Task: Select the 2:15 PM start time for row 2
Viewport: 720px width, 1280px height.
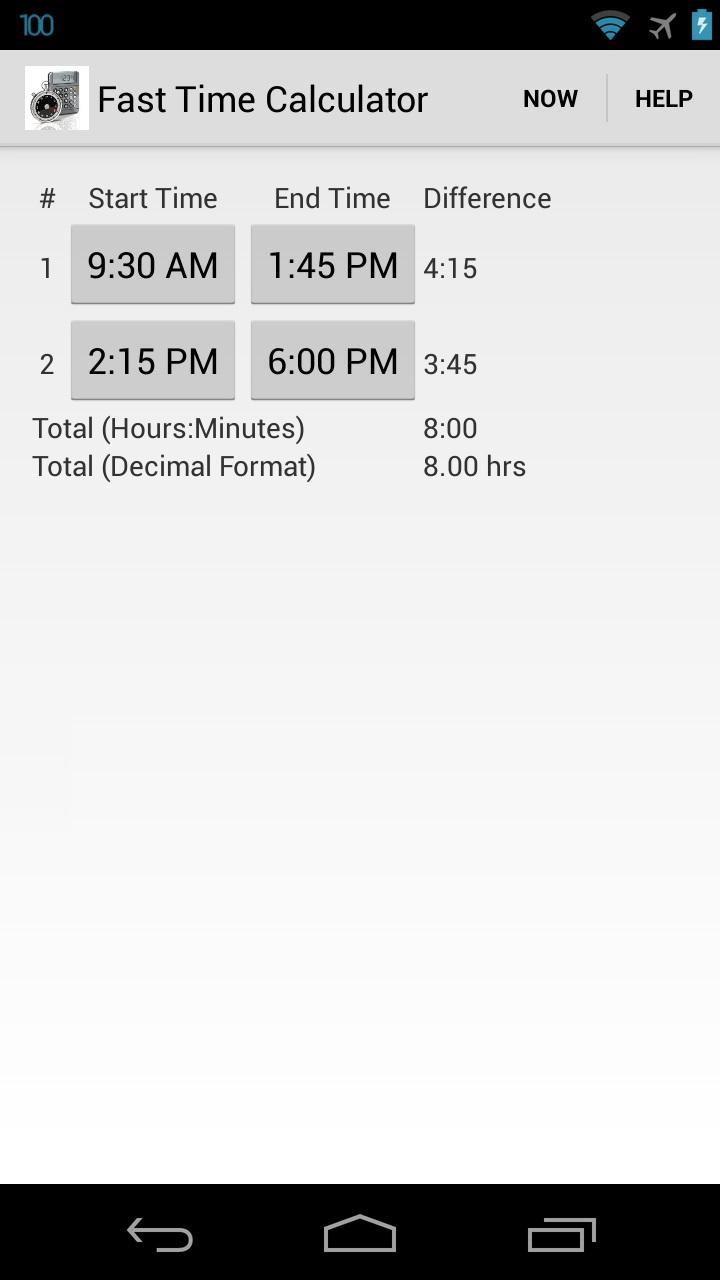Action: coord(152,360)
